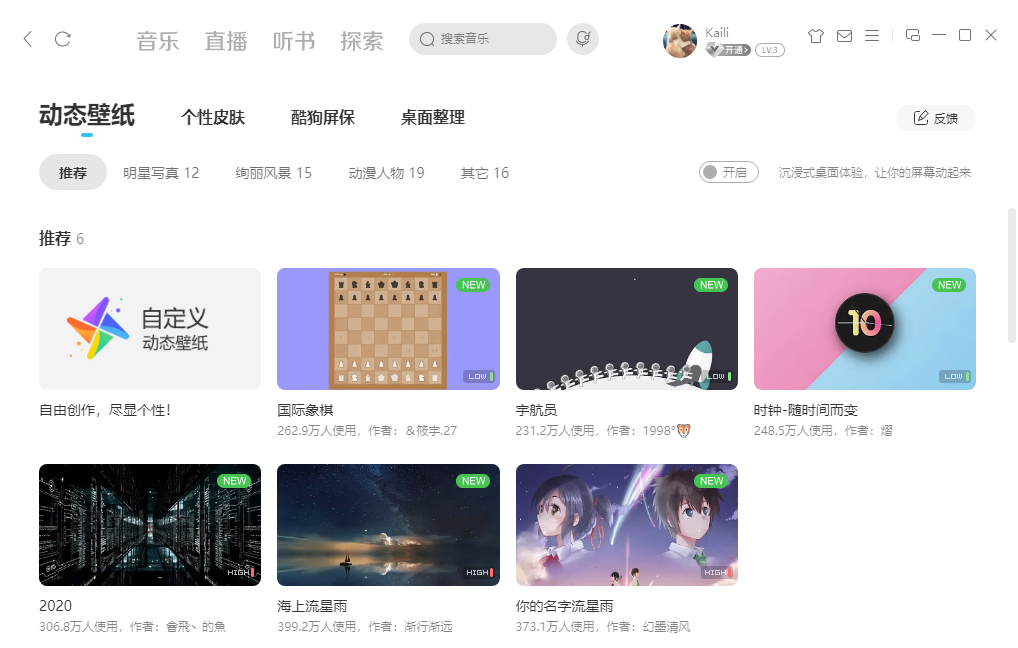Refresh the page with reload icon
The height and width of the screenshot is (648, 1018).
click(63, 39)
